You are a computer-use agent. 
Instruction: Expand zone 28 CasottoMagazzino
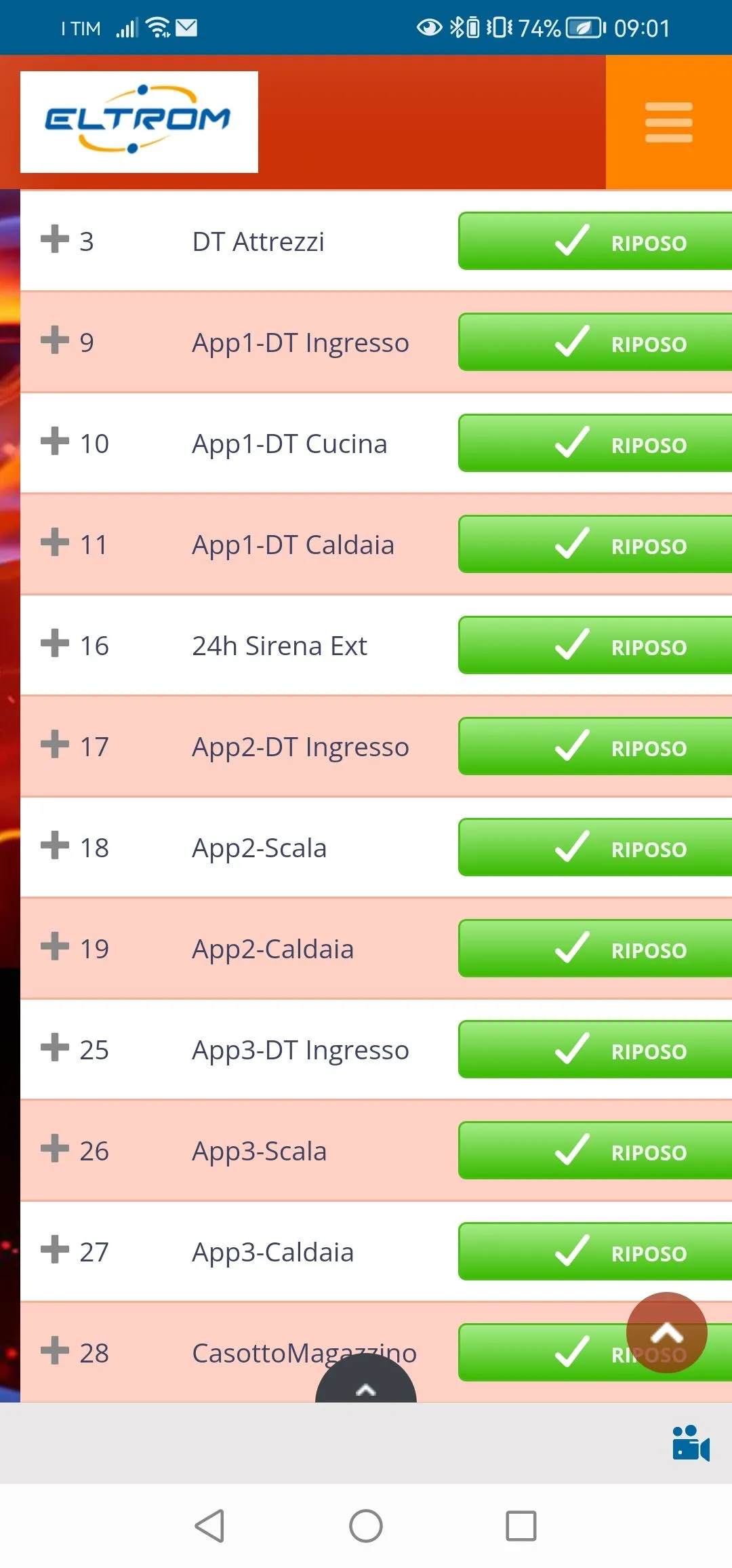(x=55, y=1351)
